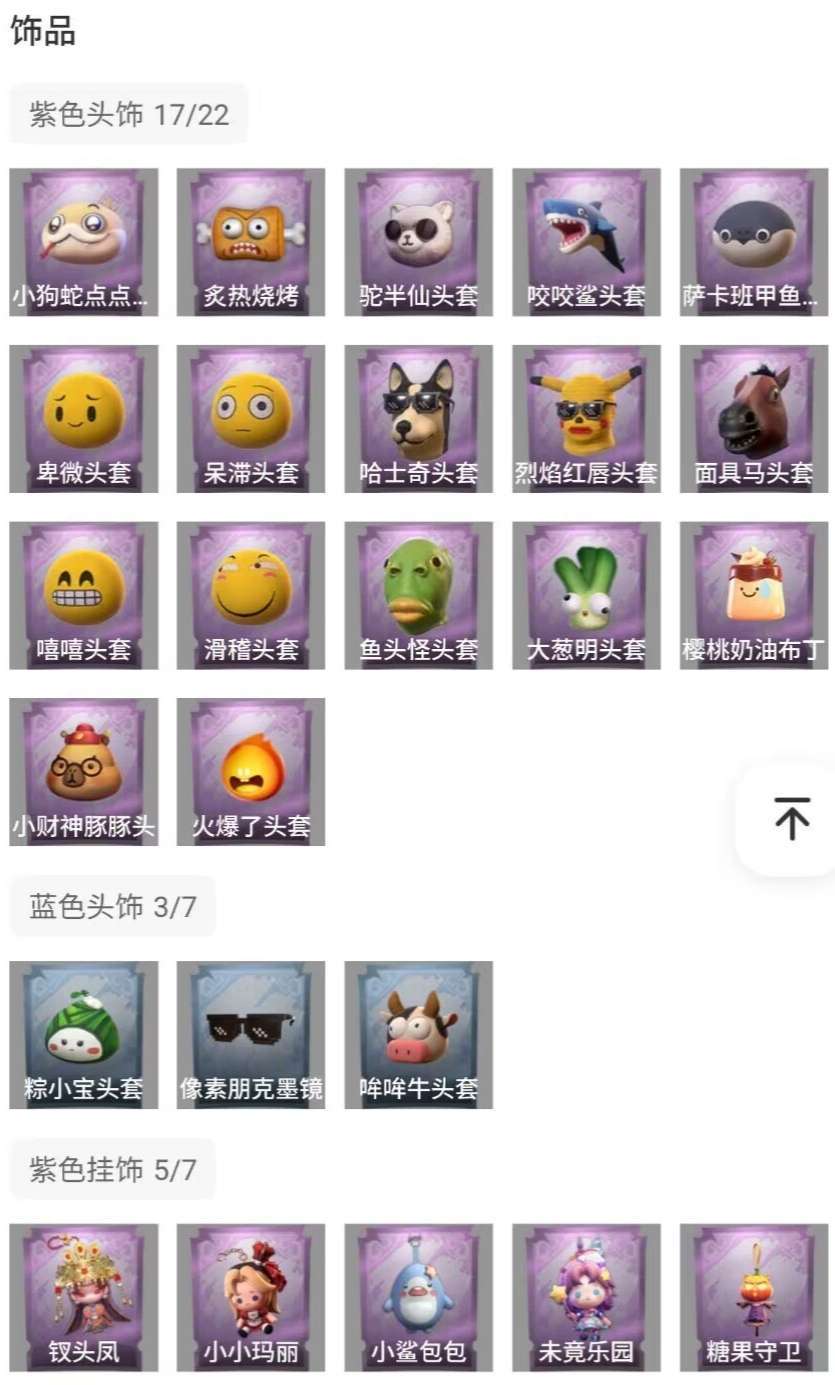Open the 钗头凤 pendant item
835x1385 pixels.
tap(83, 1297)
